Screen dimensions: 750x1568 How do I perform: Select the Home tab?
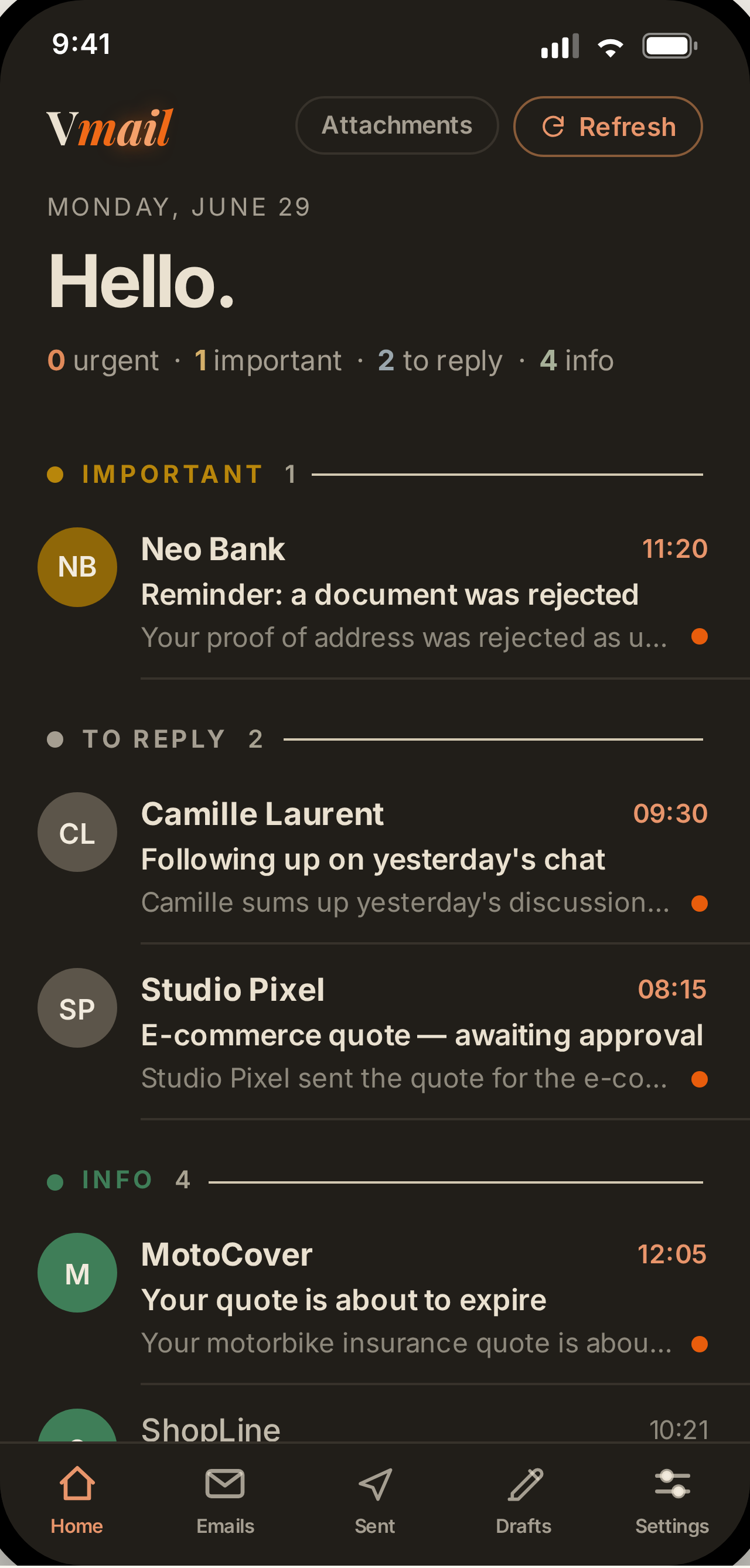(77, 1501)
